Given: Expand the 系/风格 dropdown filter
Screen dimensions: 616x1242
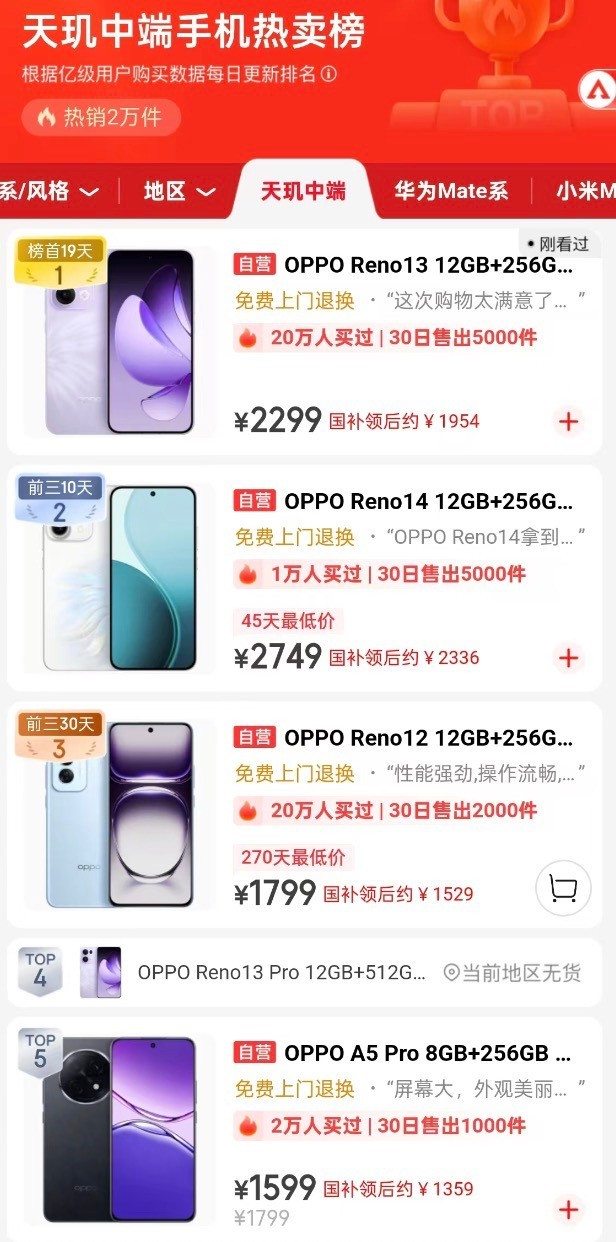Looking at the screenshot, I should (50, 191).
